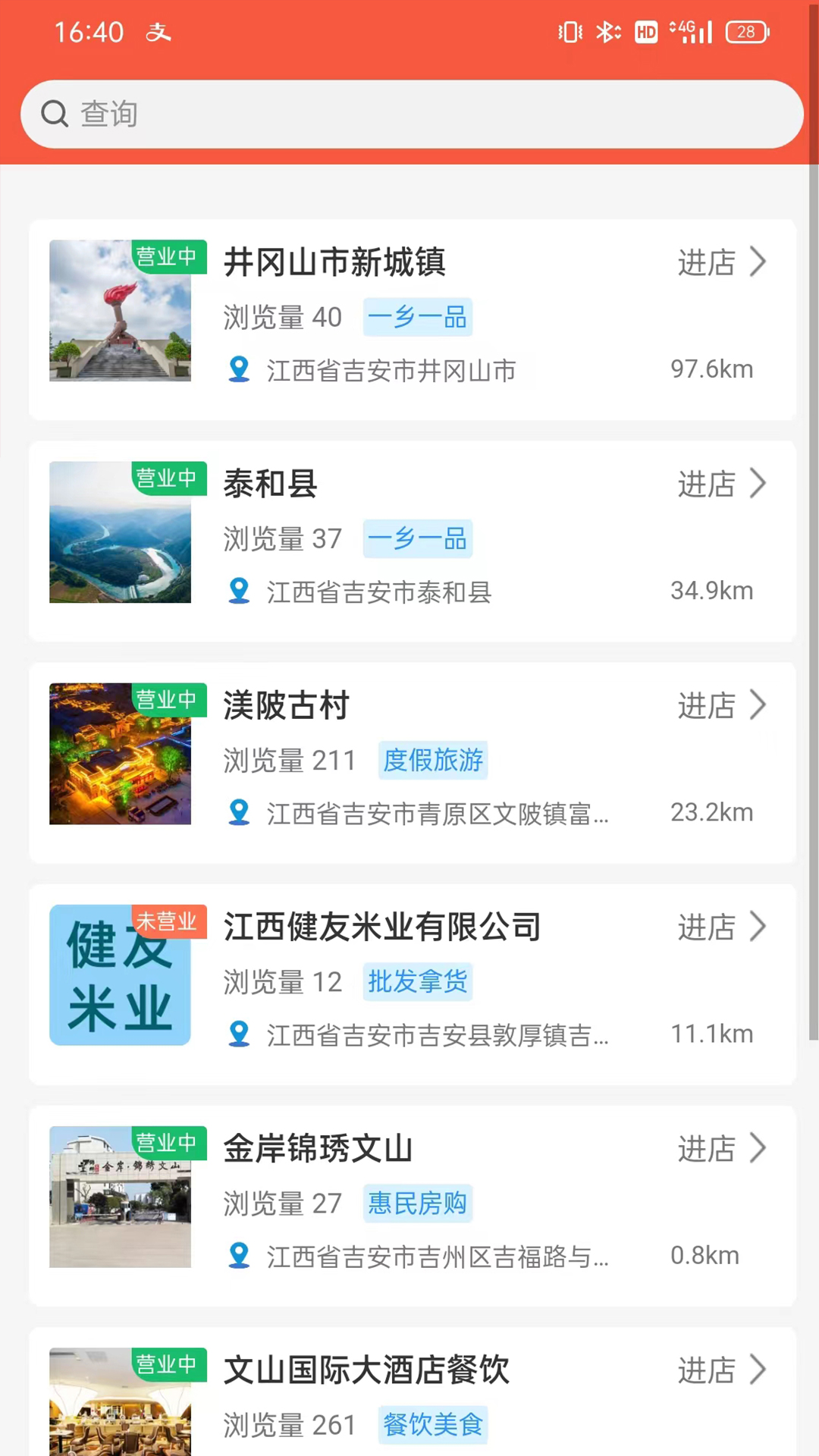Click the location pin icon for 井冈山市新城镇
The image size is (819, 1456).
point(239,369)
